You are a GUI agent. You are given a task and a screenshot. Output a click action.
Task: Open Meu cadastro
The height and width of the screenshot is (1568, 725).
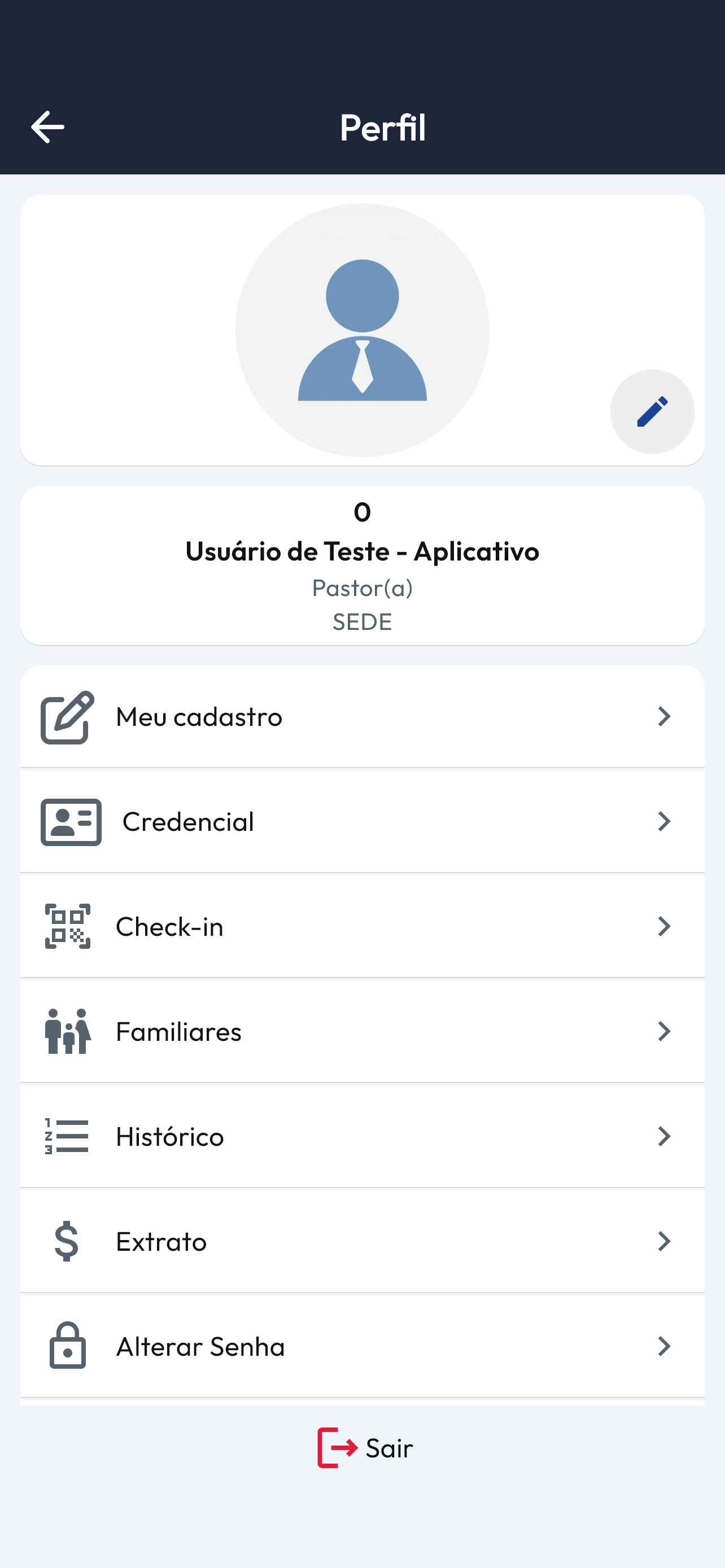point(362,716)
